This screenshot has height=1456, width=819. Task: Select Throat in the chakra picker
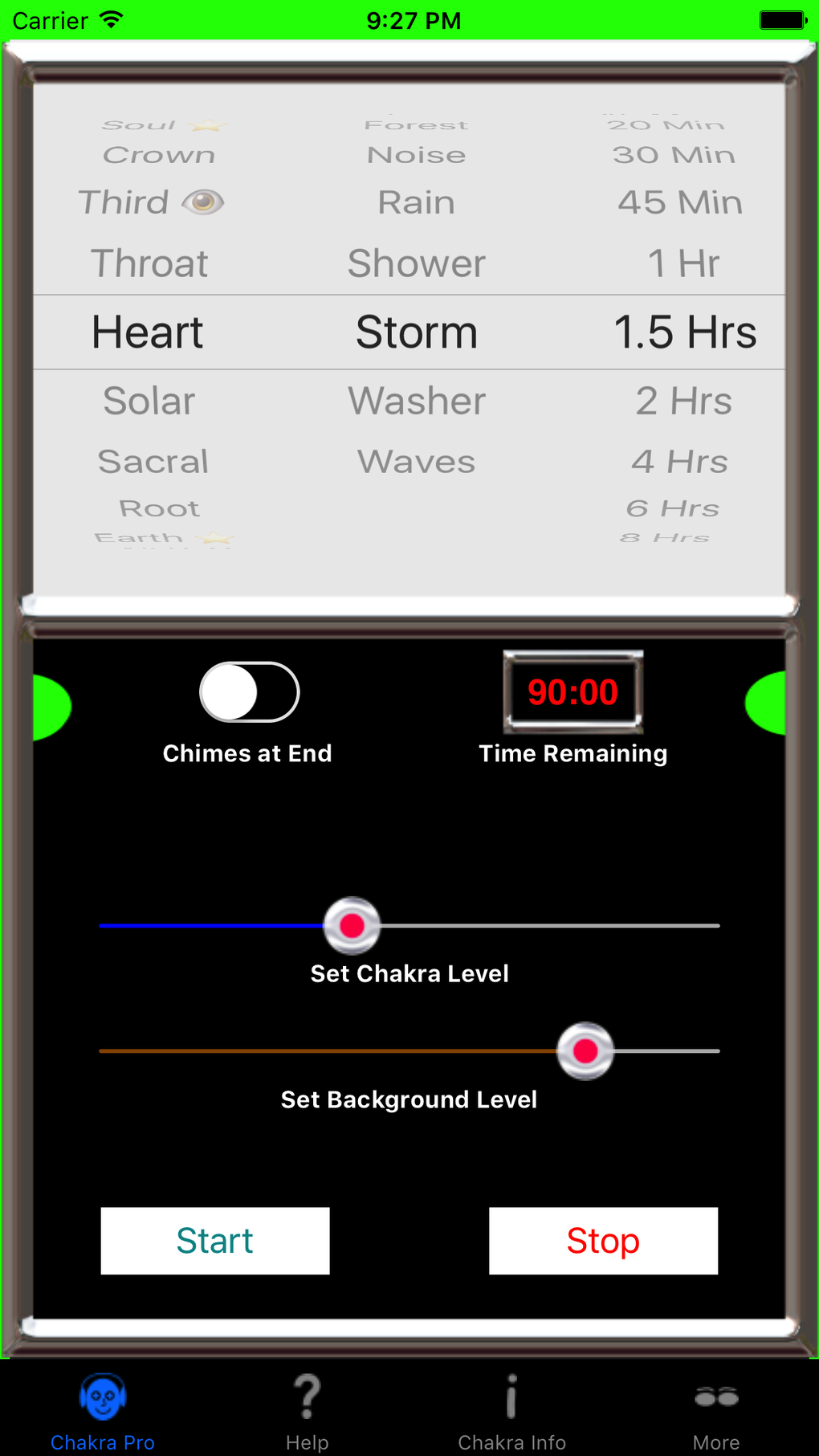[x=149, y=263]
